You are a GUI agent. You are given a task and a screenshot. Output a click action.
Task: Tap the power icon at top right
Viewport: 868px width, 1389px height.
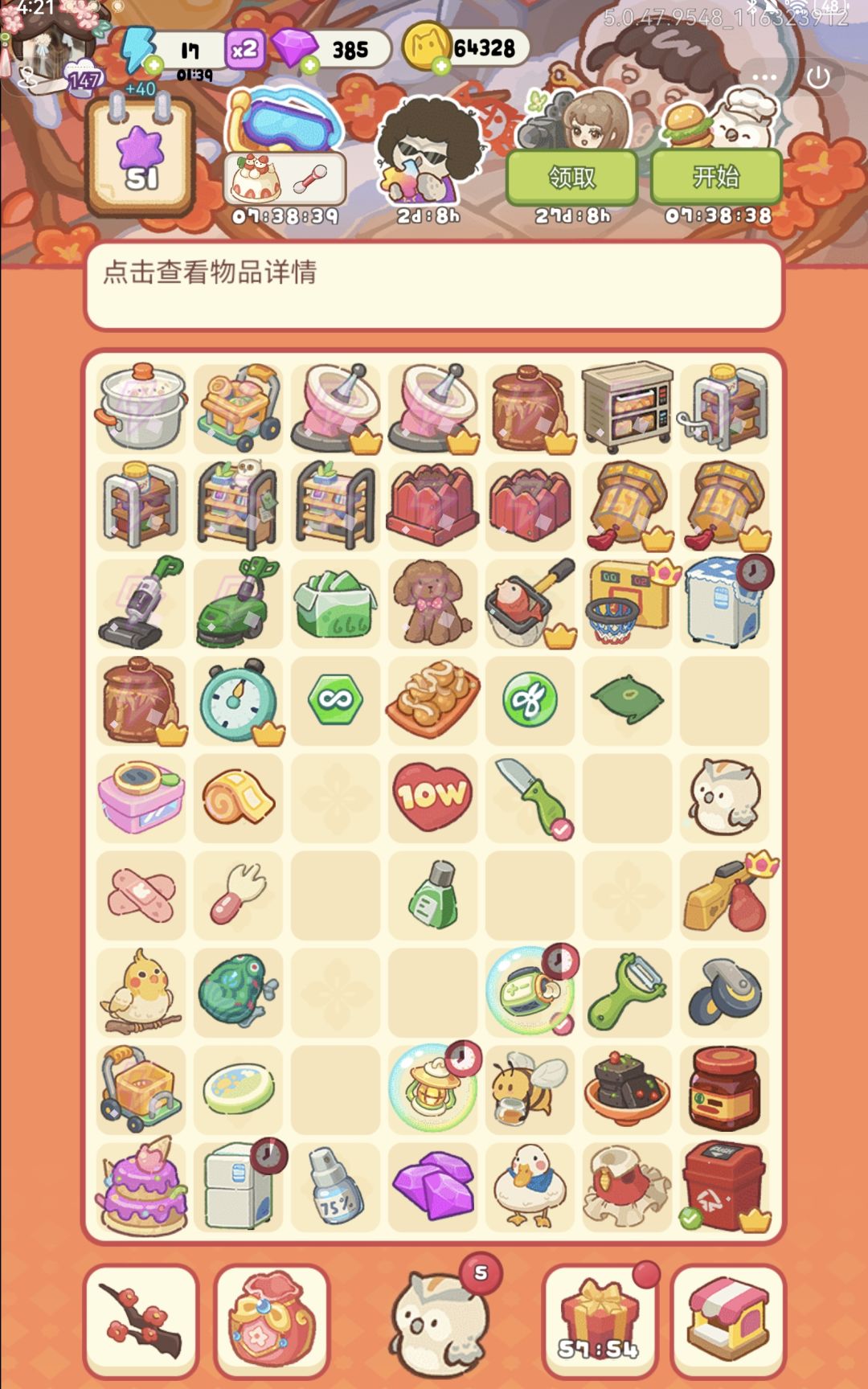click(x=818, y=78)
